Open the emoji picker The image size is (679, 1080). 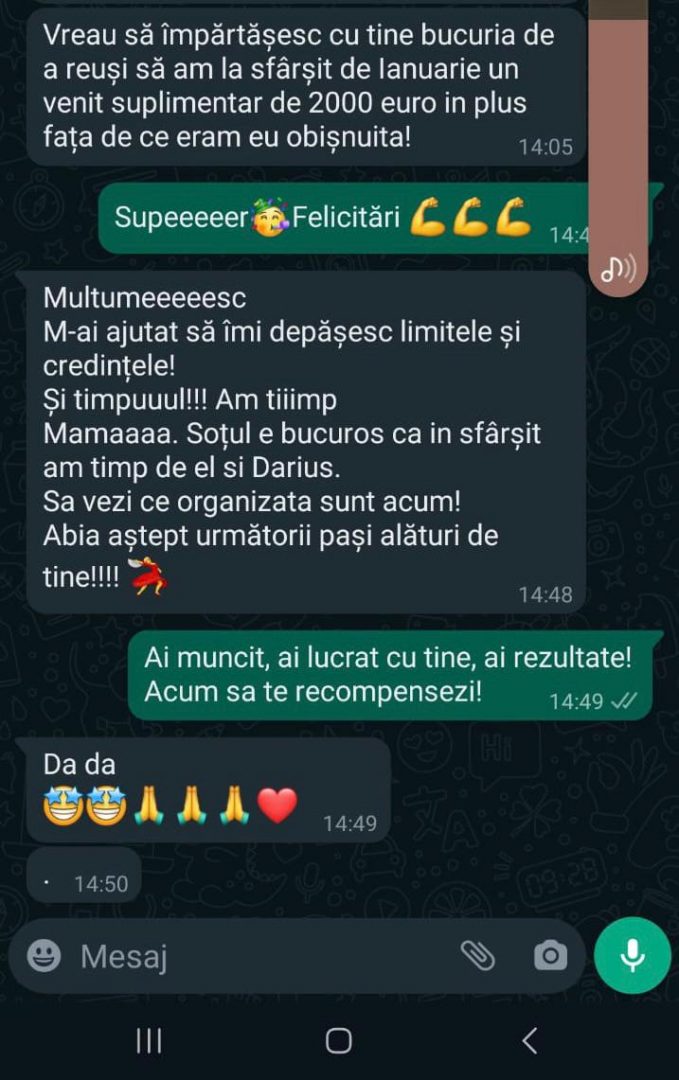click(x=44, y=956)
